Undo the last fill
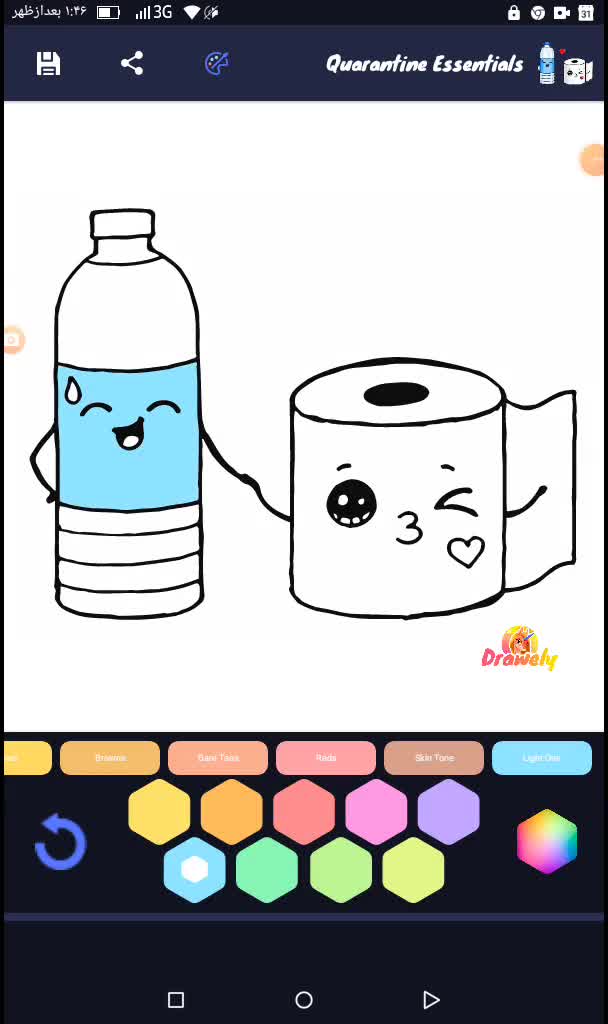This screenshot has width=608, height=1024. 60,841
